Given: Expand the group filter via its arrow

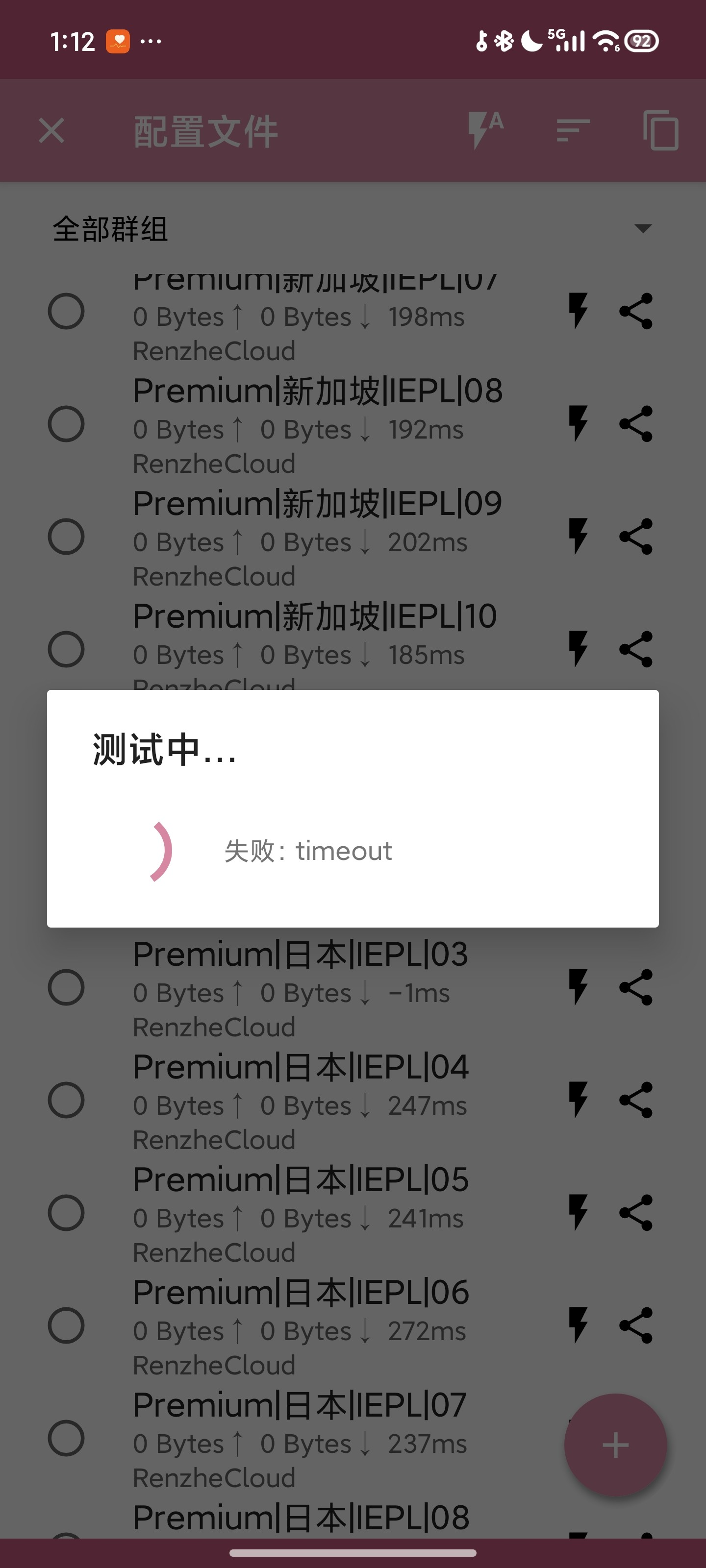Looking at the screenshot, I should 642,229.
